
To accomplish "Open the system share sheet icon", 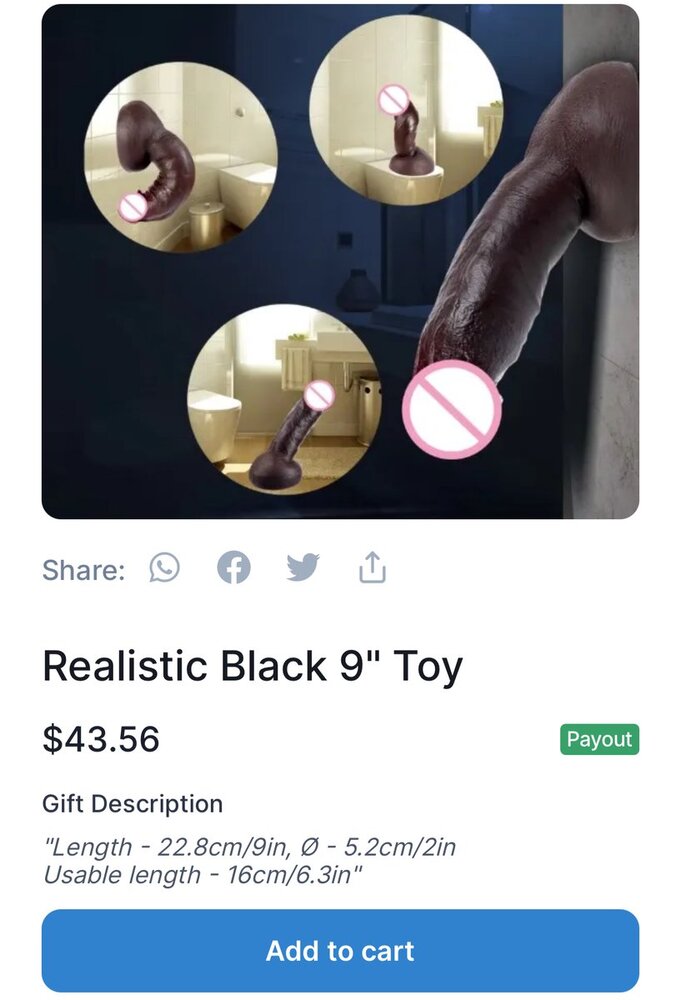I will (372, 569).
